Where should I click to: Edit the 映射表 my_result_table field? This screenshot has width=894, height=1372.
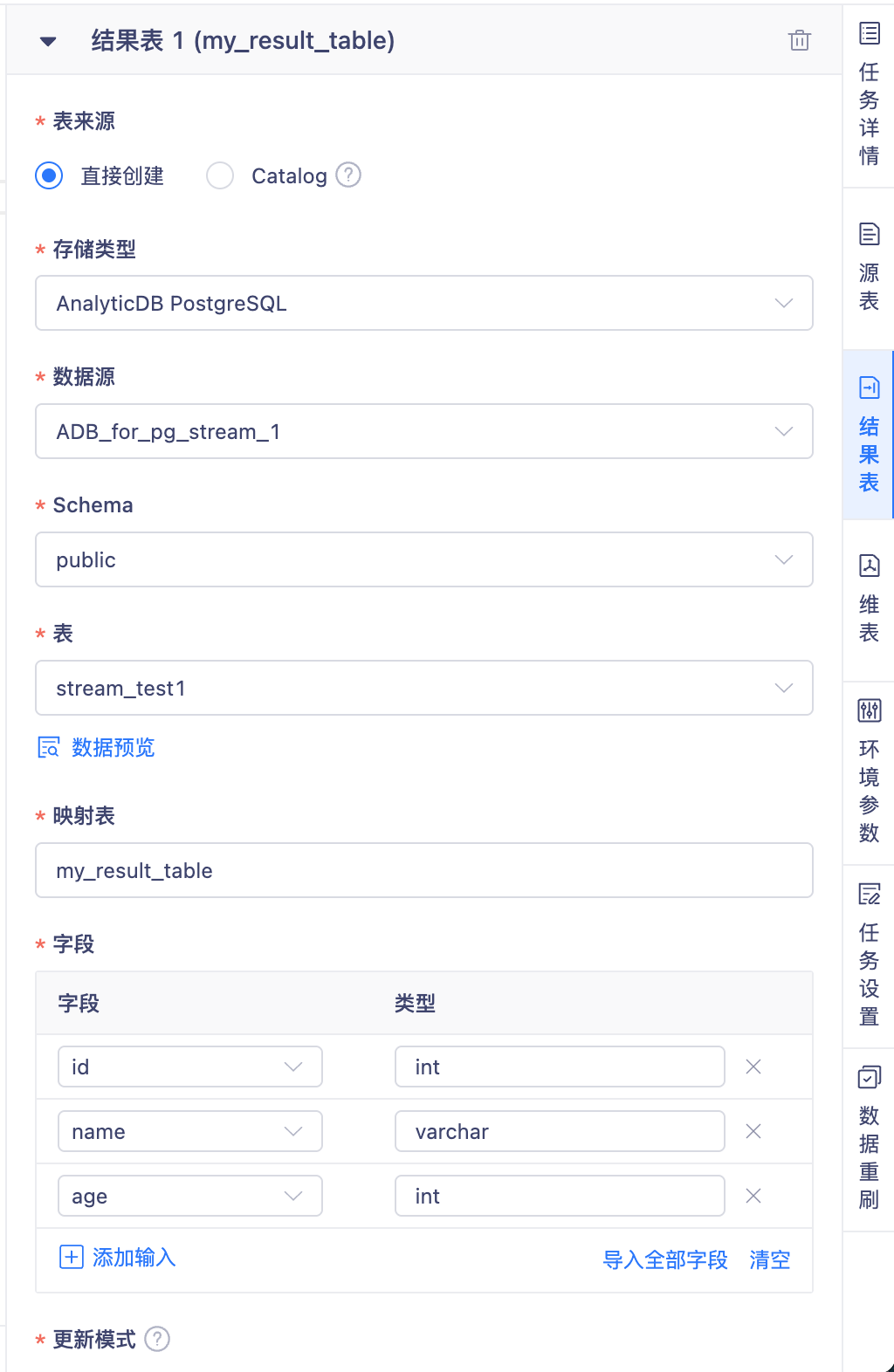point(423,870)
